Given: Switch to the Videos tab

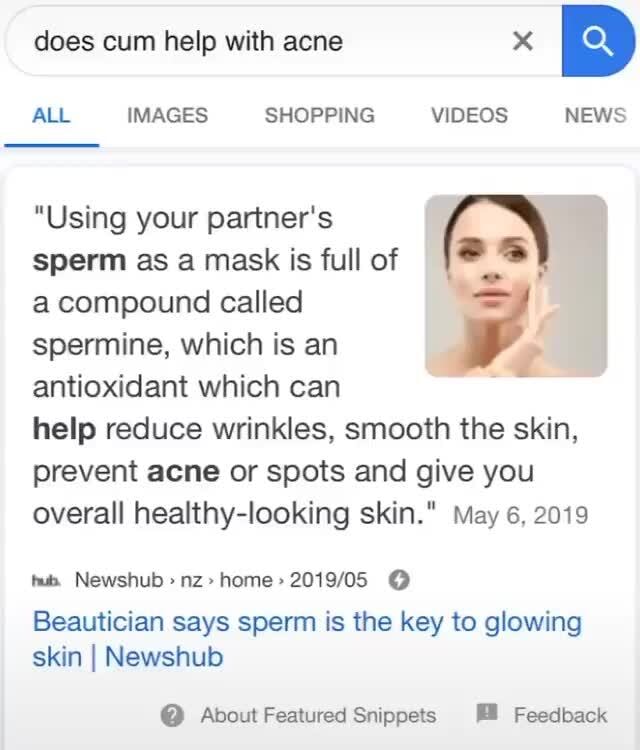Looking at the screenshot, I should [x=469, y=115].
